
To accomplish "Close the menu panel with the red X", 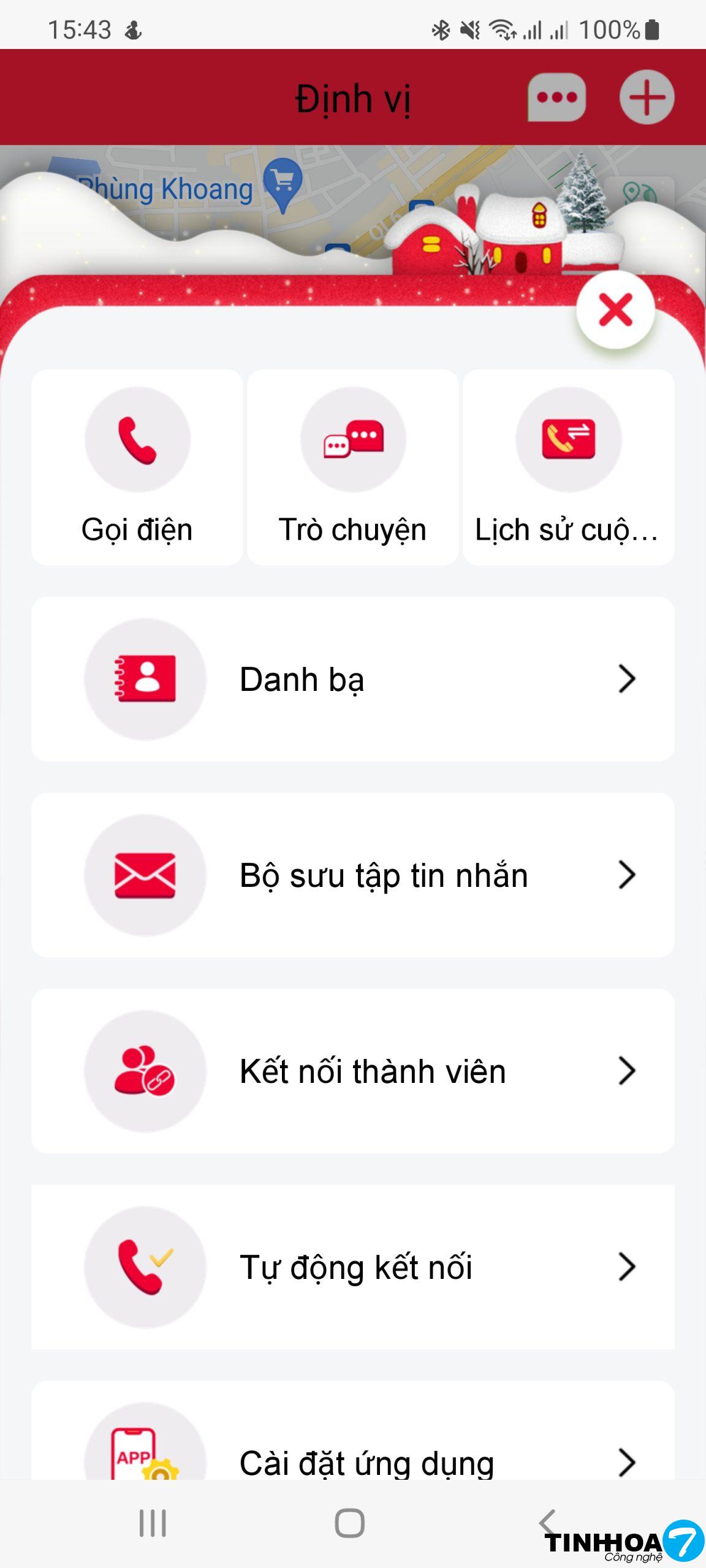I will click(x=615, y=310).
